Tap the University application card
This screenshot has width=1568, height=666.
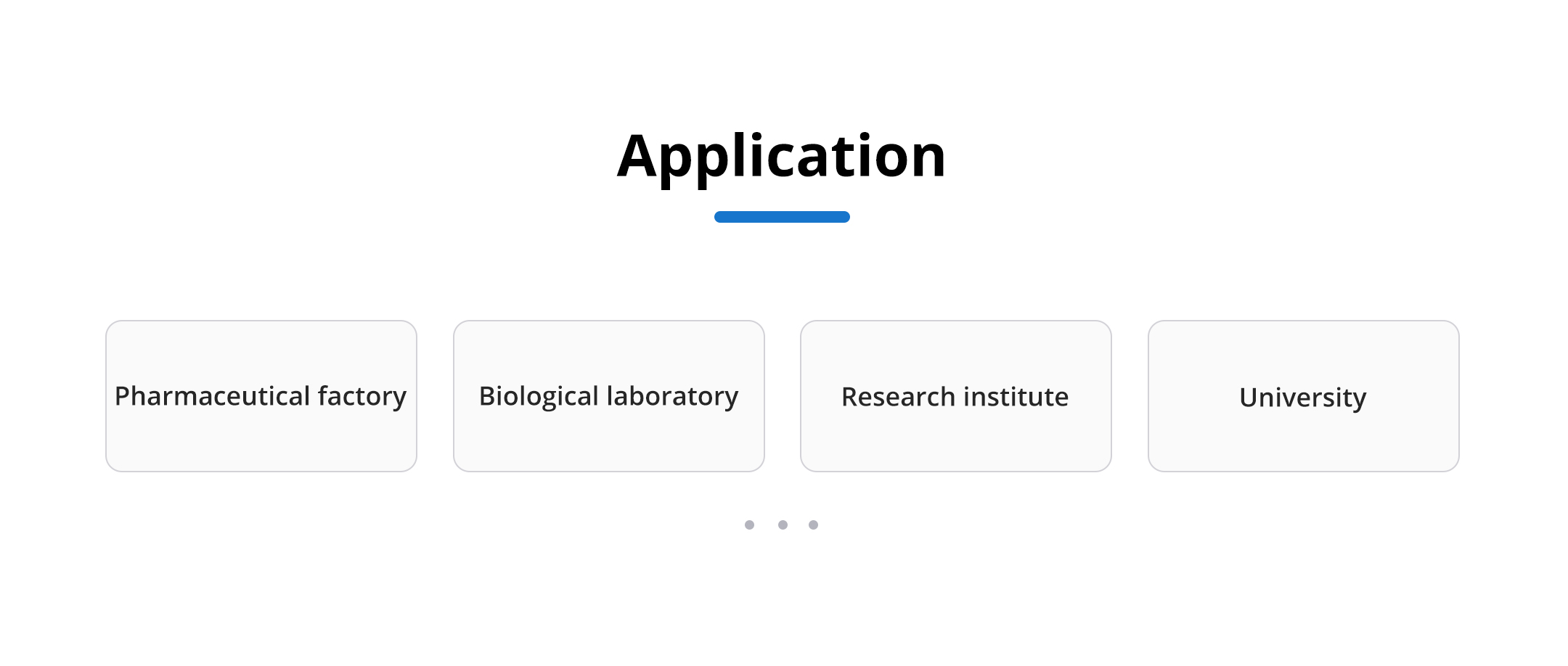pos(1303,396)
